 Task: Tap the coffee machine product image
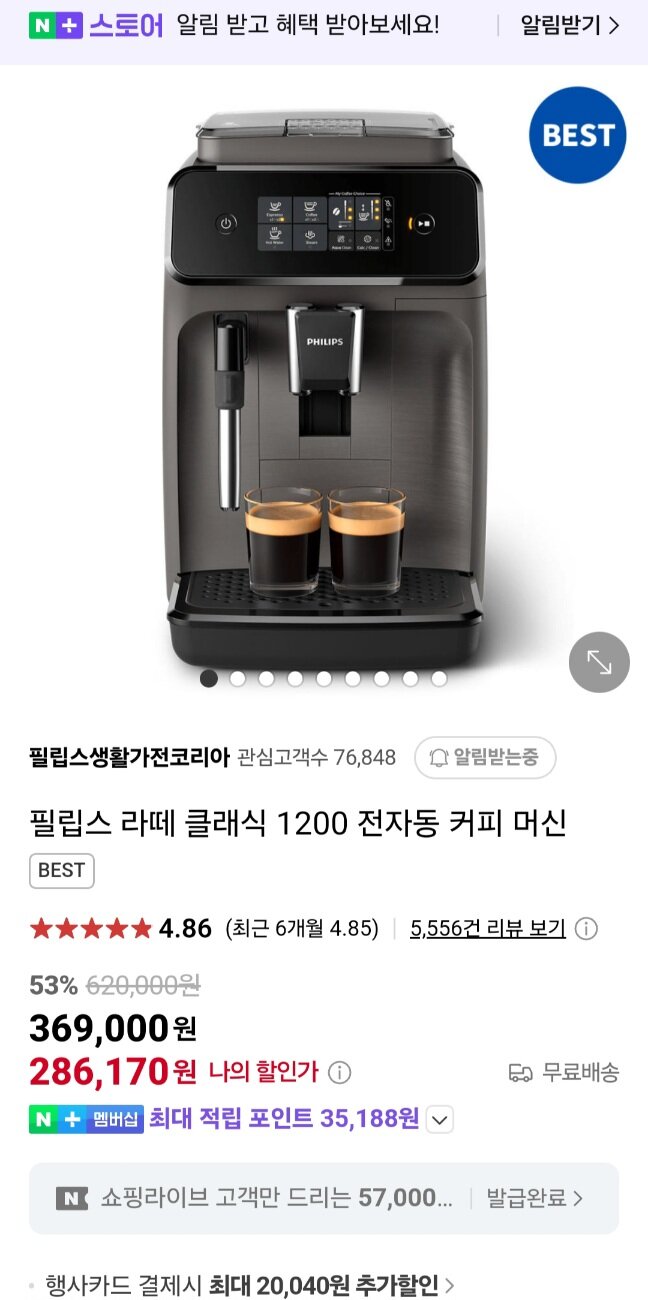324,390
